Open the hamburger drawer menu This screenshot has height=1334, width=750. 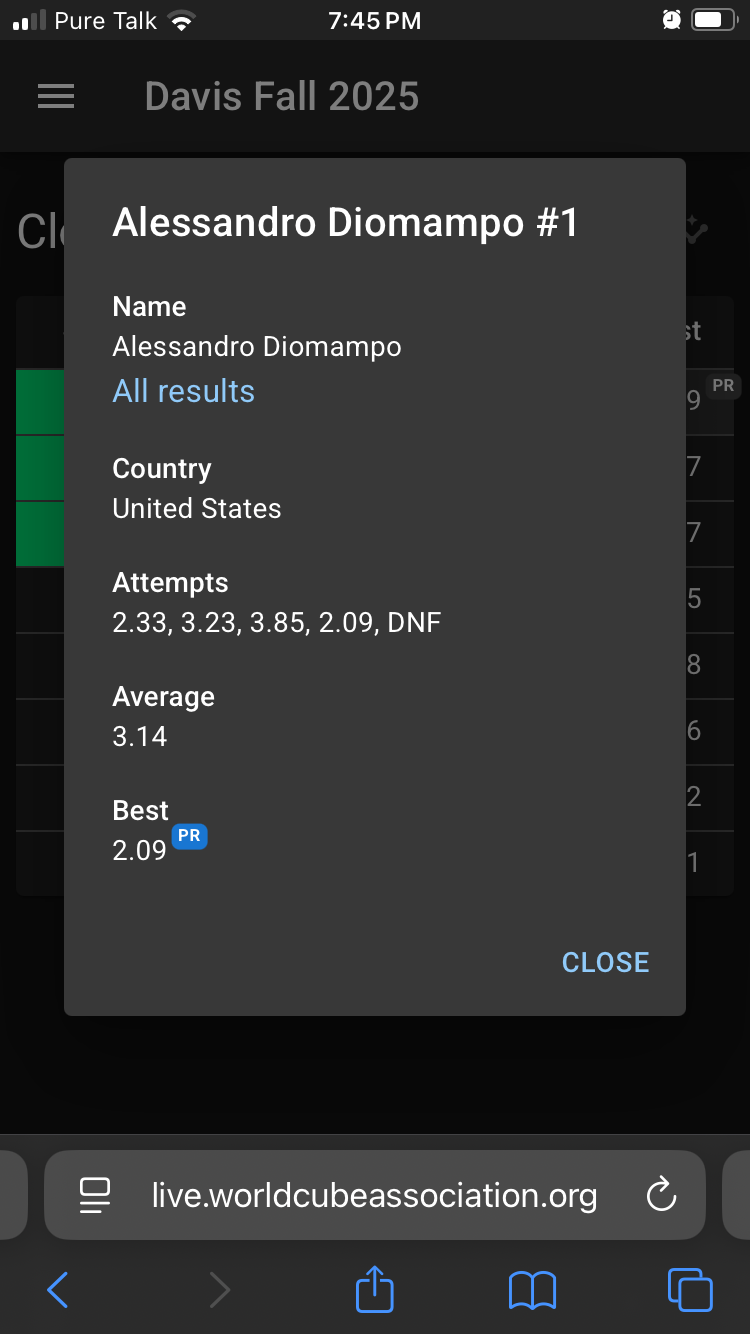56,96
